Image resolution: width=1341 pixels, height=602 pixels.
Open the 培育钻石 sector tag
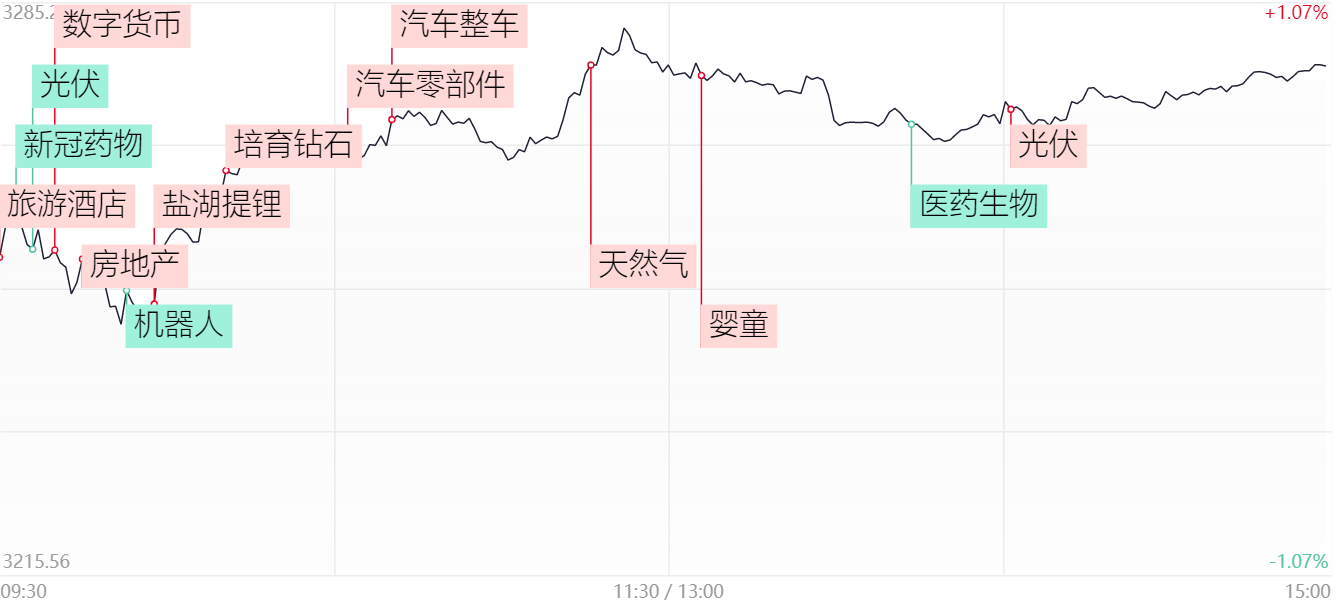tap(293, 145)
